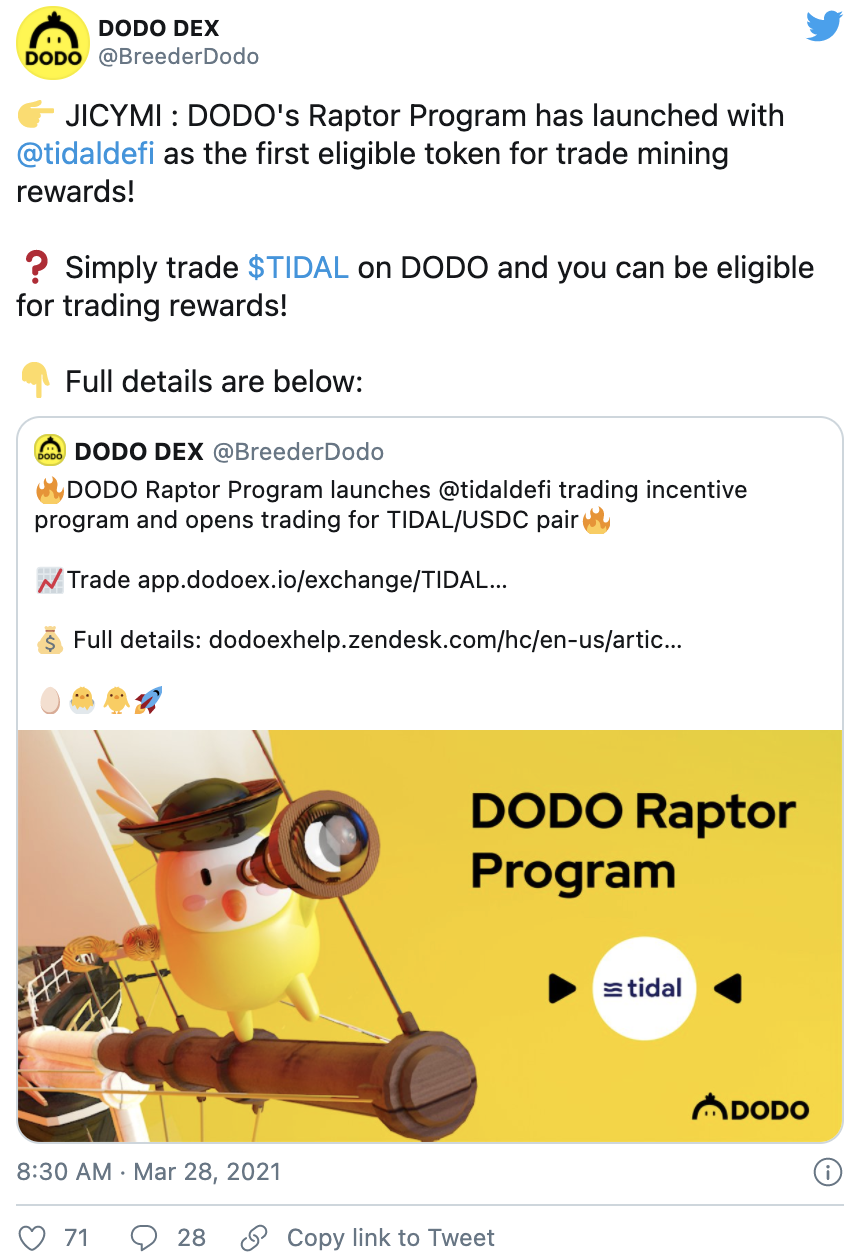Screen dimensions: 852x1258
Task: Like this tweet
Action: click(x=34, y=1237)
